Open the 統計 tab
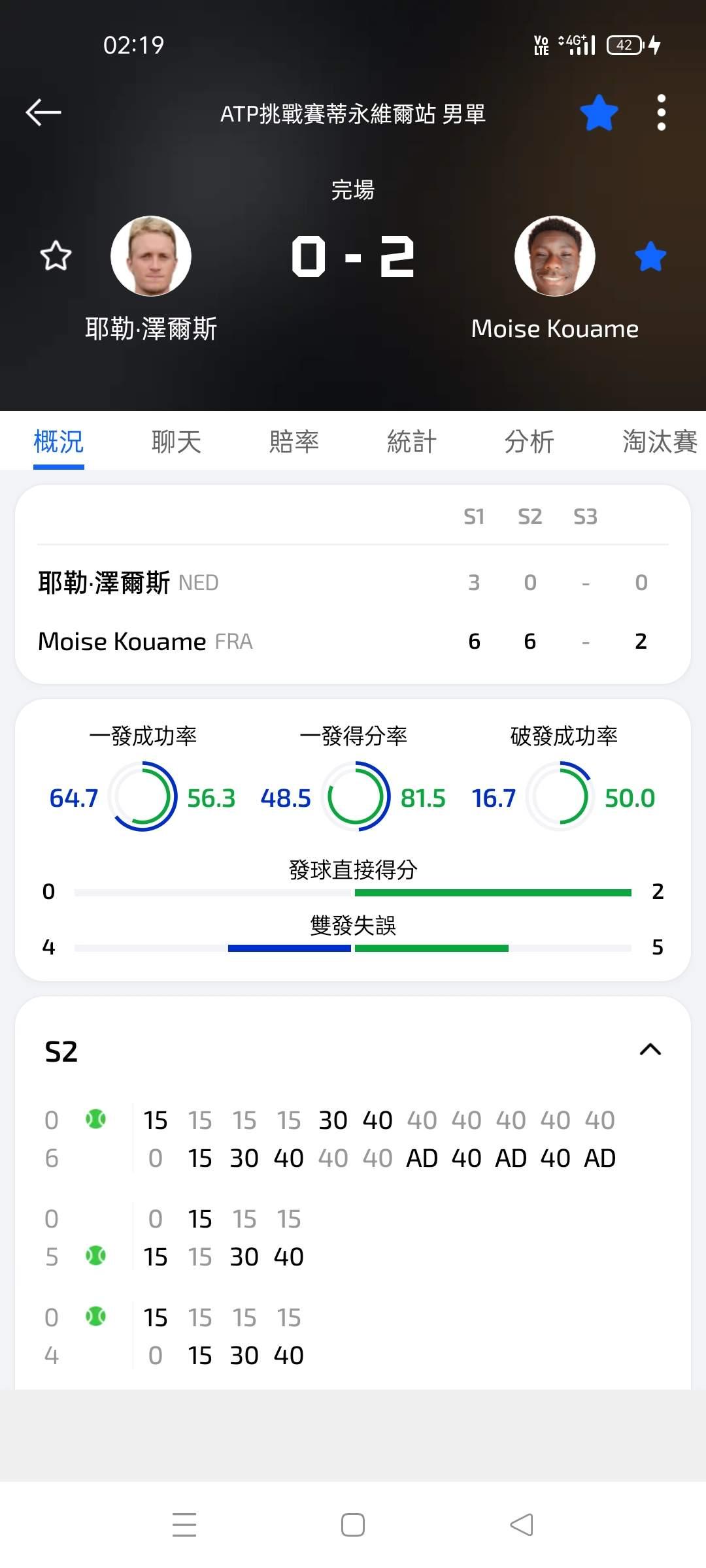The width and height of the screenshot is (706, 1568). 412,442
